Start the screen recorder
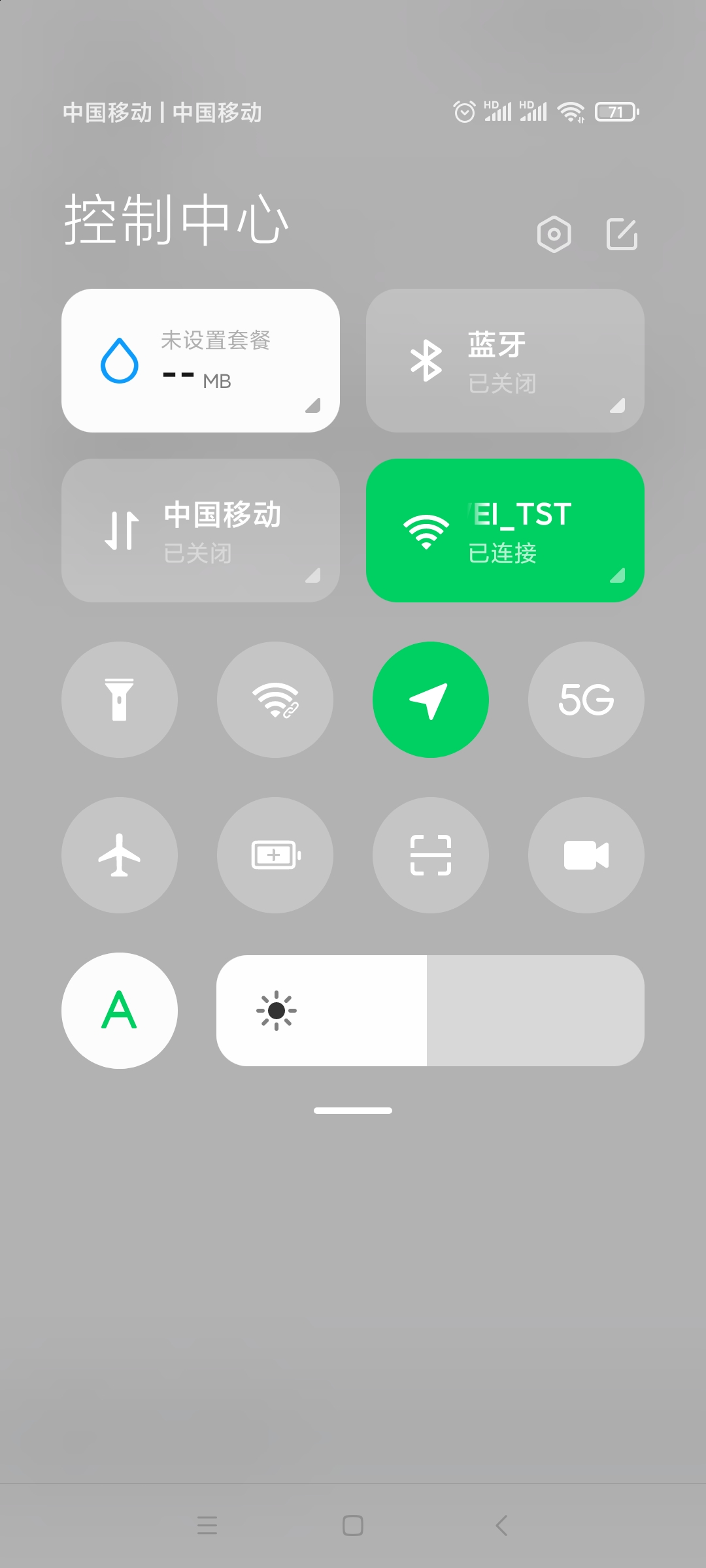This screenshot has width=706, height=1568. [x=586, y=855]
